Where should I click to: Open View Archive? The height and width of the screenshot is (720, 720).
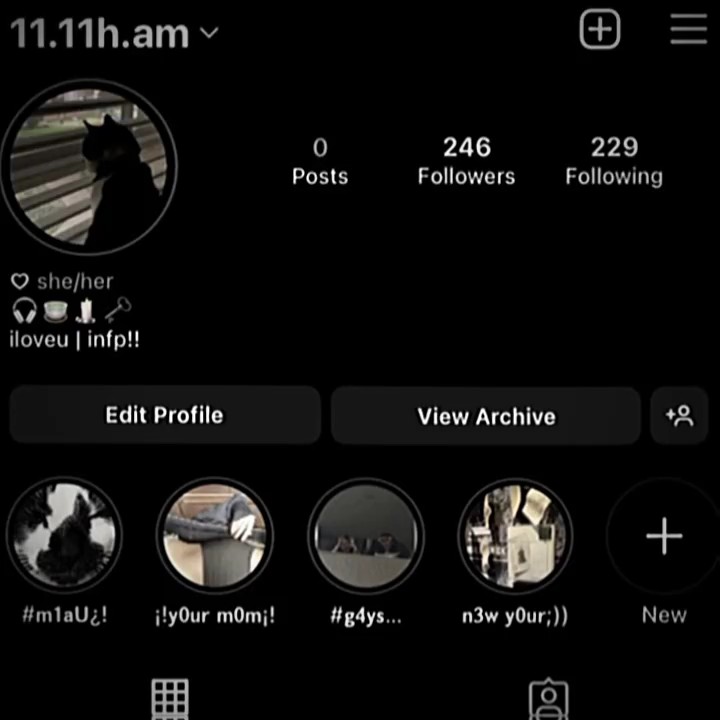(486, 416)
